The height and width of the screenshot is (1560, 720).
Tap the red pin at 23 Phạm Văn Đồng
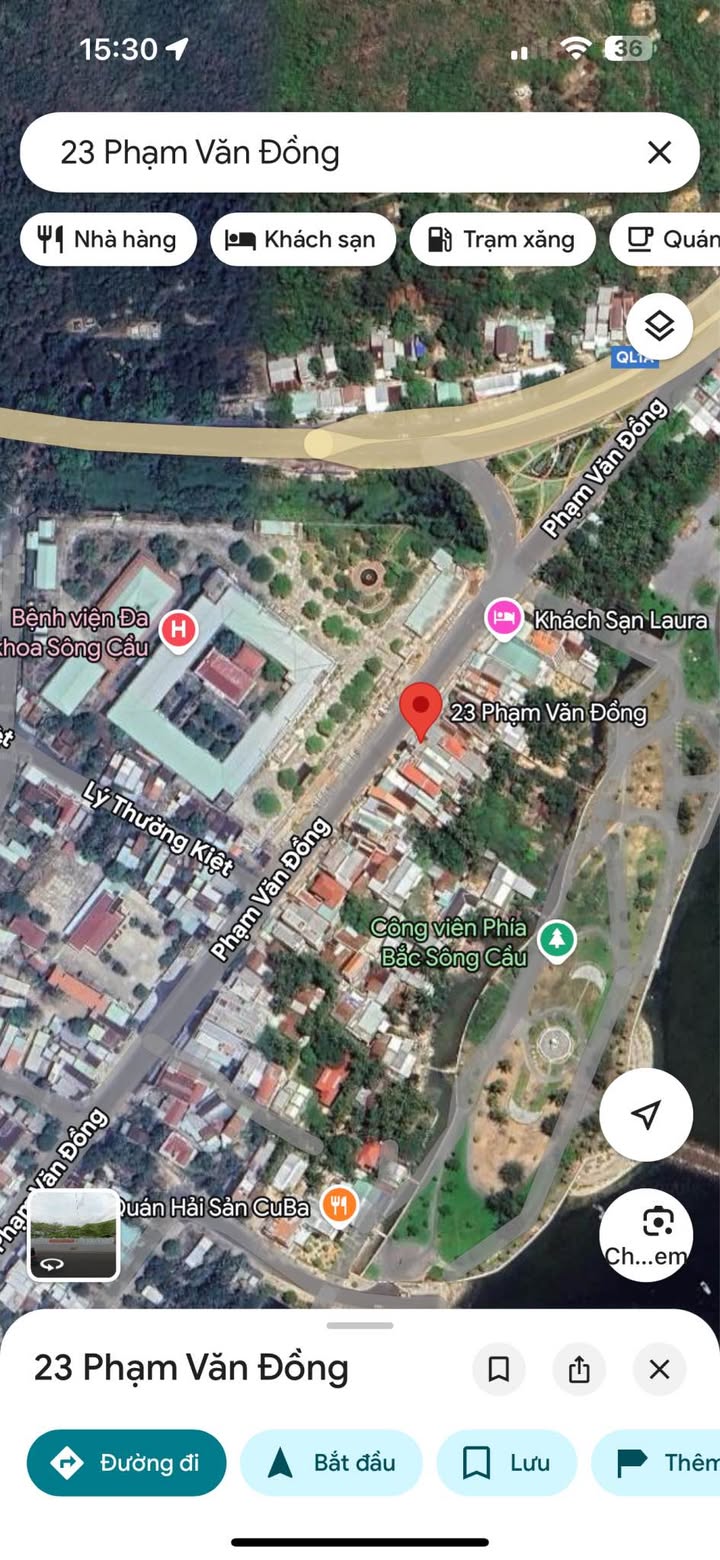[421, 710]
